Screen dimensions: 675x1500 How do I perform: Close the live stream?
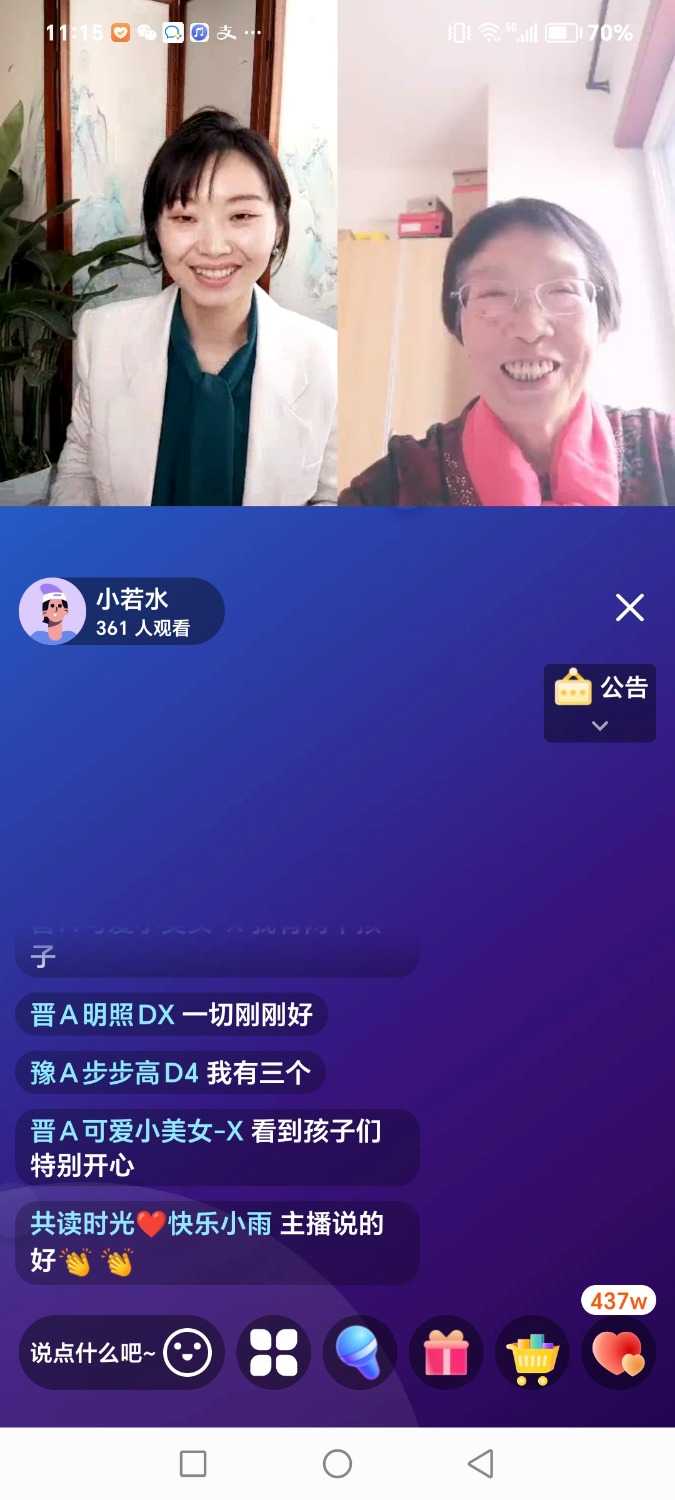point(630,607)
